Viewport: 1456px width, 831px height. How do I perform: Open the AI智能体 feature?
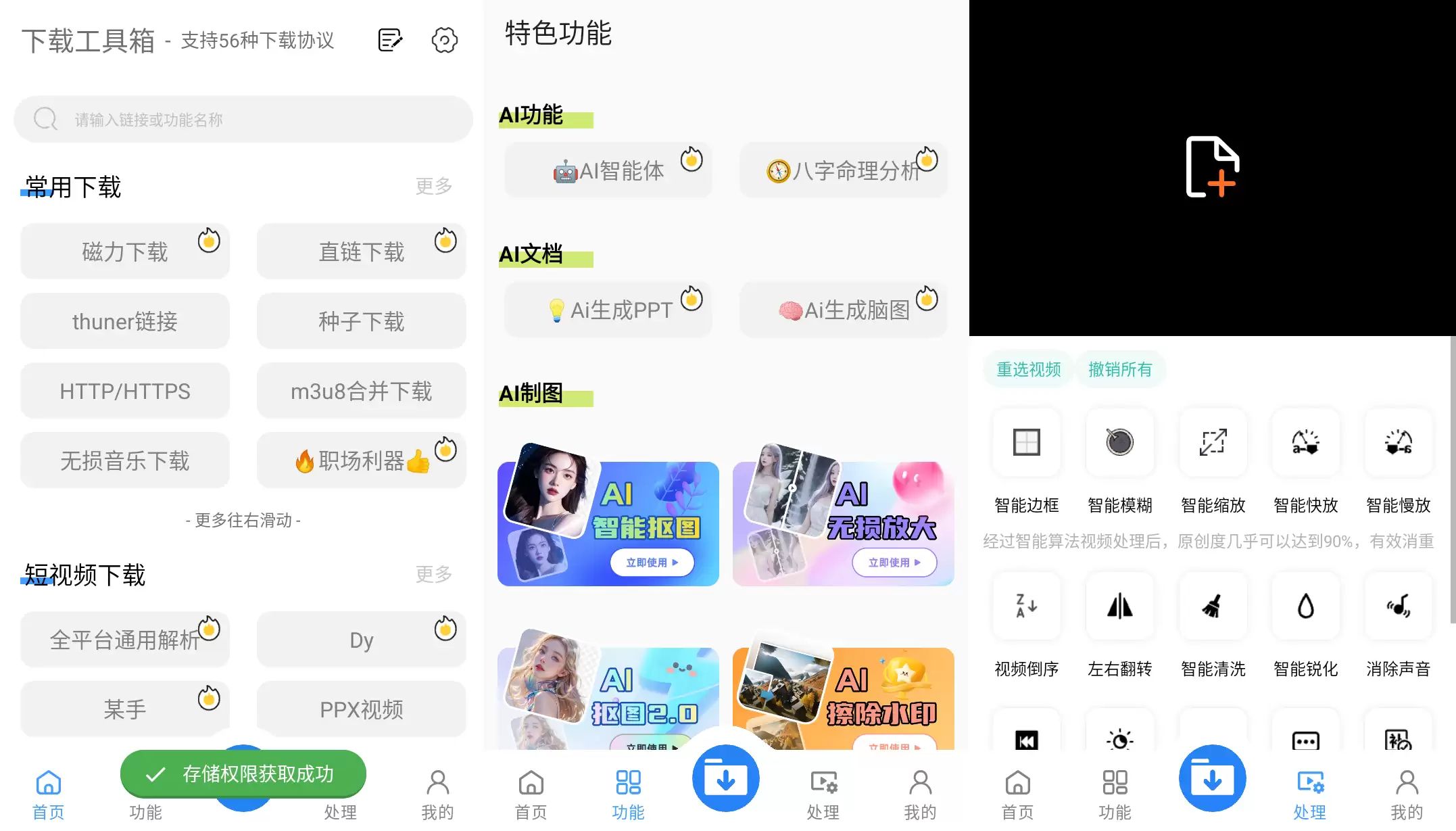tap(608, 170)
